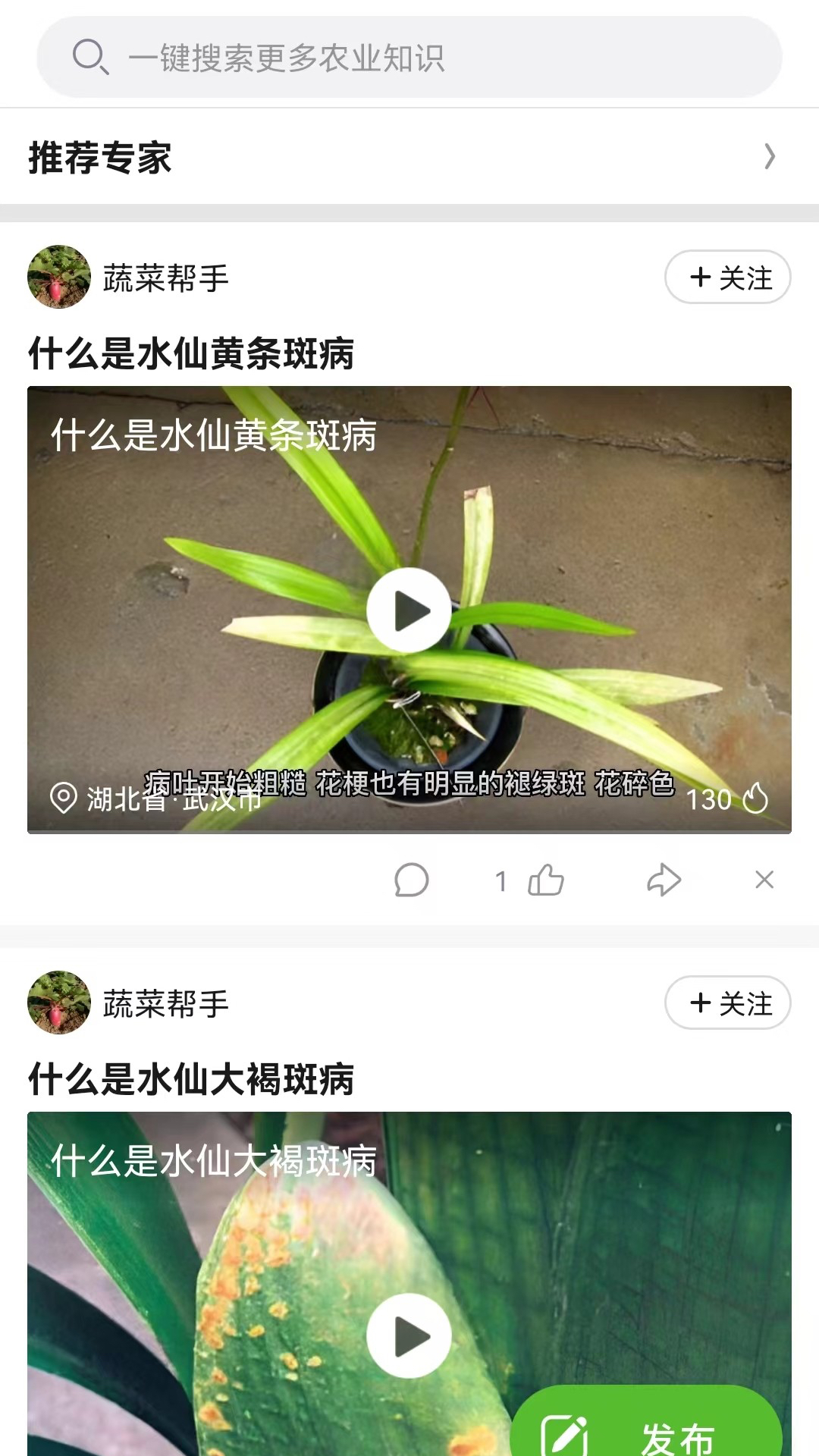Screen dimensions: 819x1456
Task: Tap the location pin icon on the video
Action: click(x=64, y=797)
